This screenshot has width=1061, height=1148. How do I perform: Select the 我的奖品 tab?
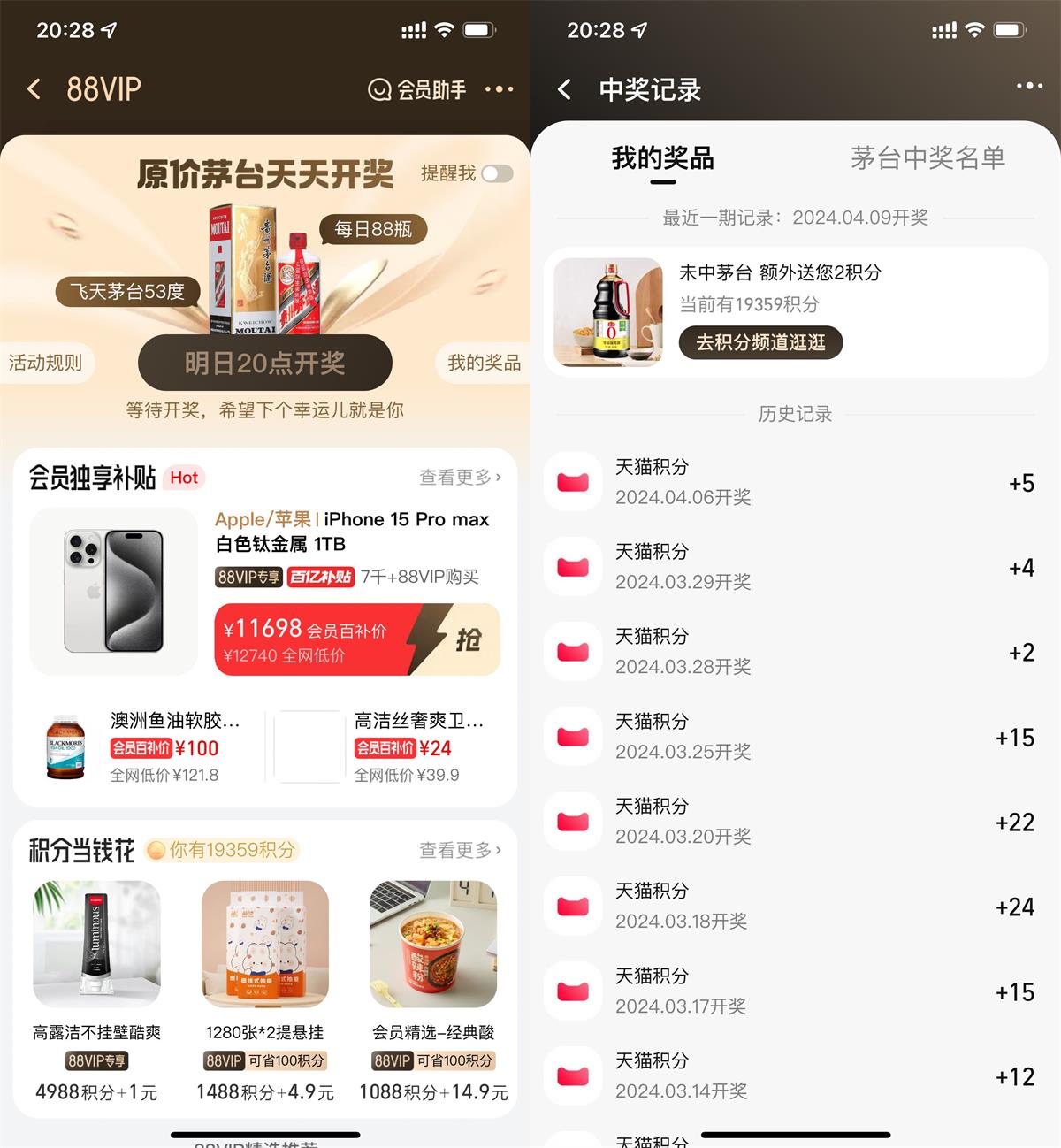(x=662, y=158)
